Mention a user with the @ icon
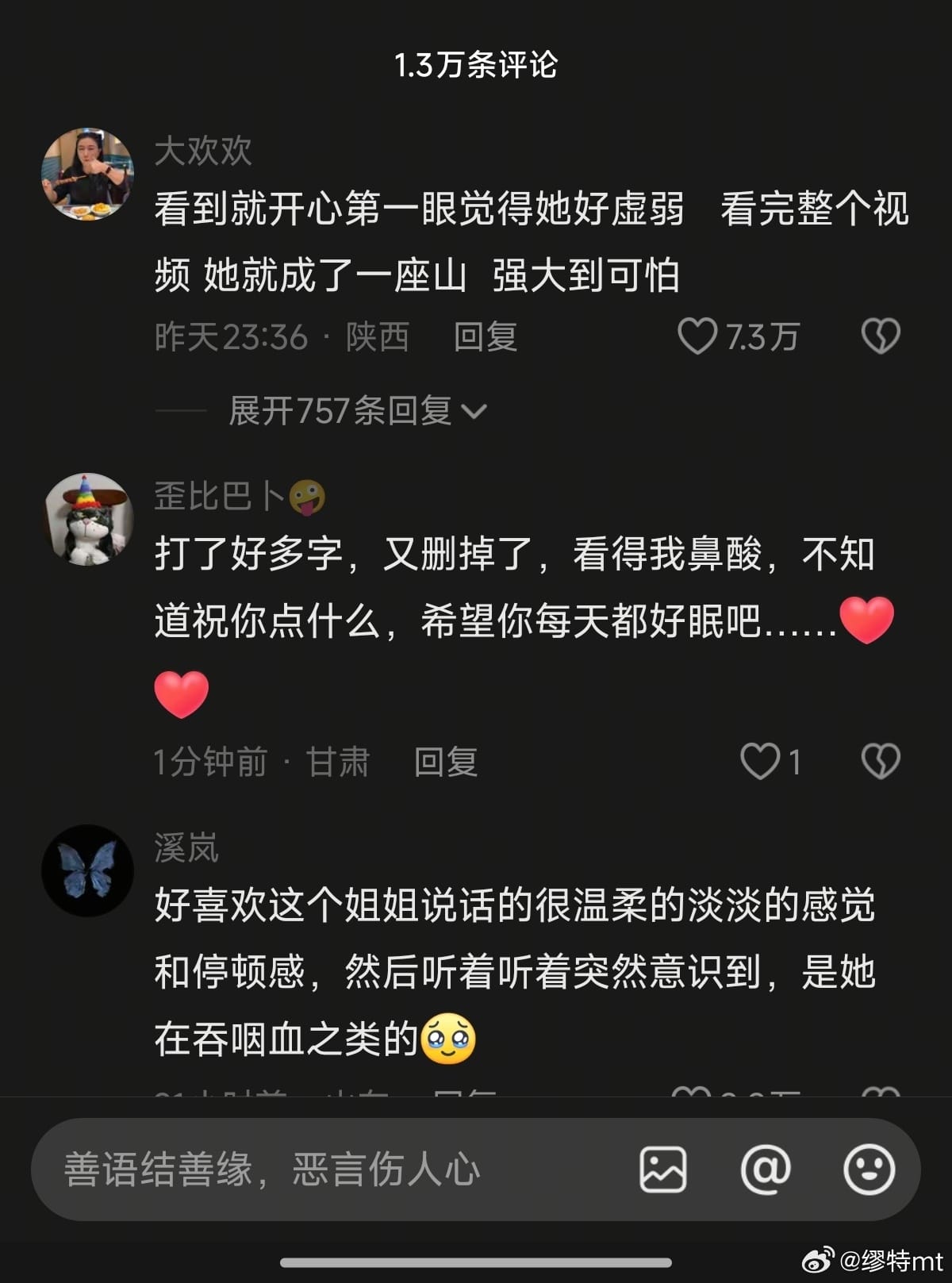Viewport: 952px width, 1283px height. point(766,1170)
